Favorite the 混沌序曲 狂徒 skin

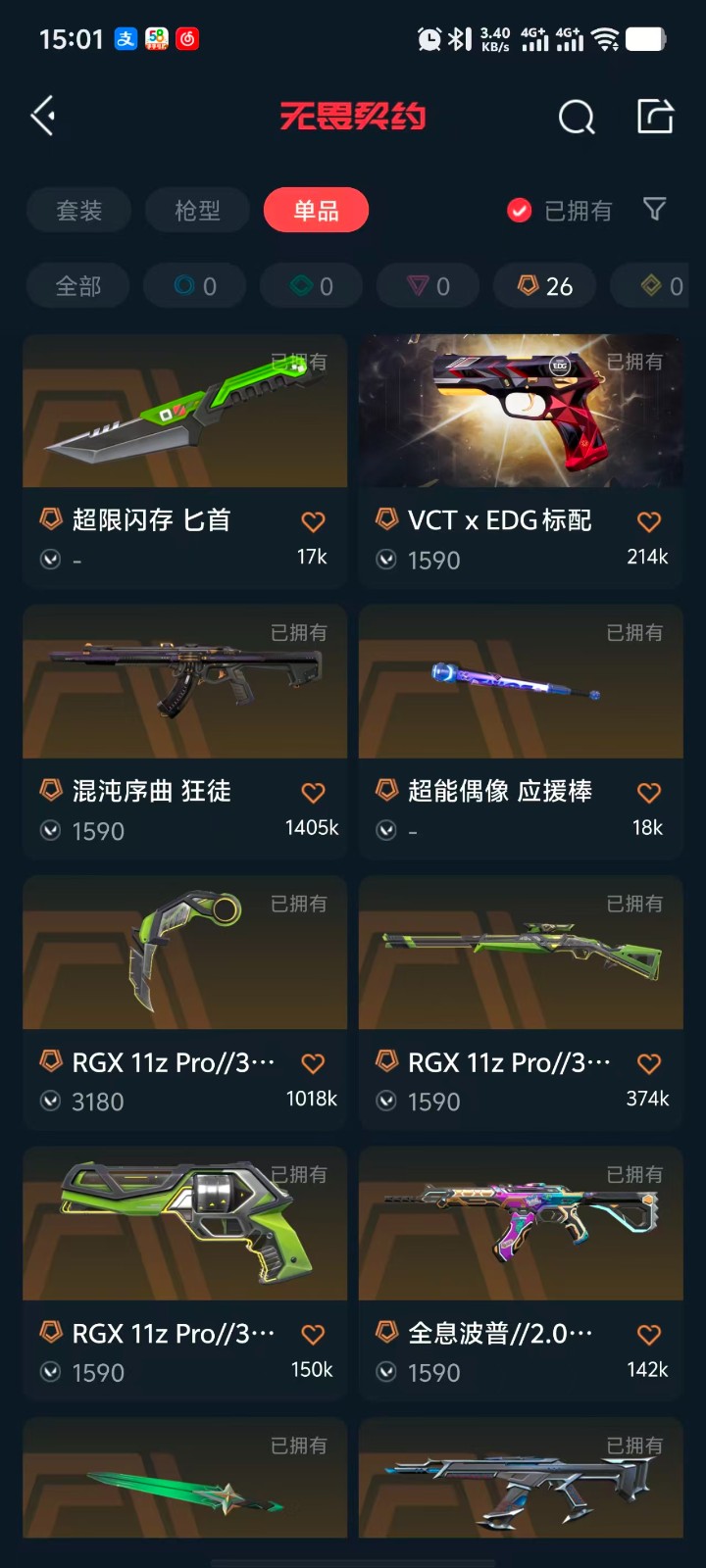point(313,792)
